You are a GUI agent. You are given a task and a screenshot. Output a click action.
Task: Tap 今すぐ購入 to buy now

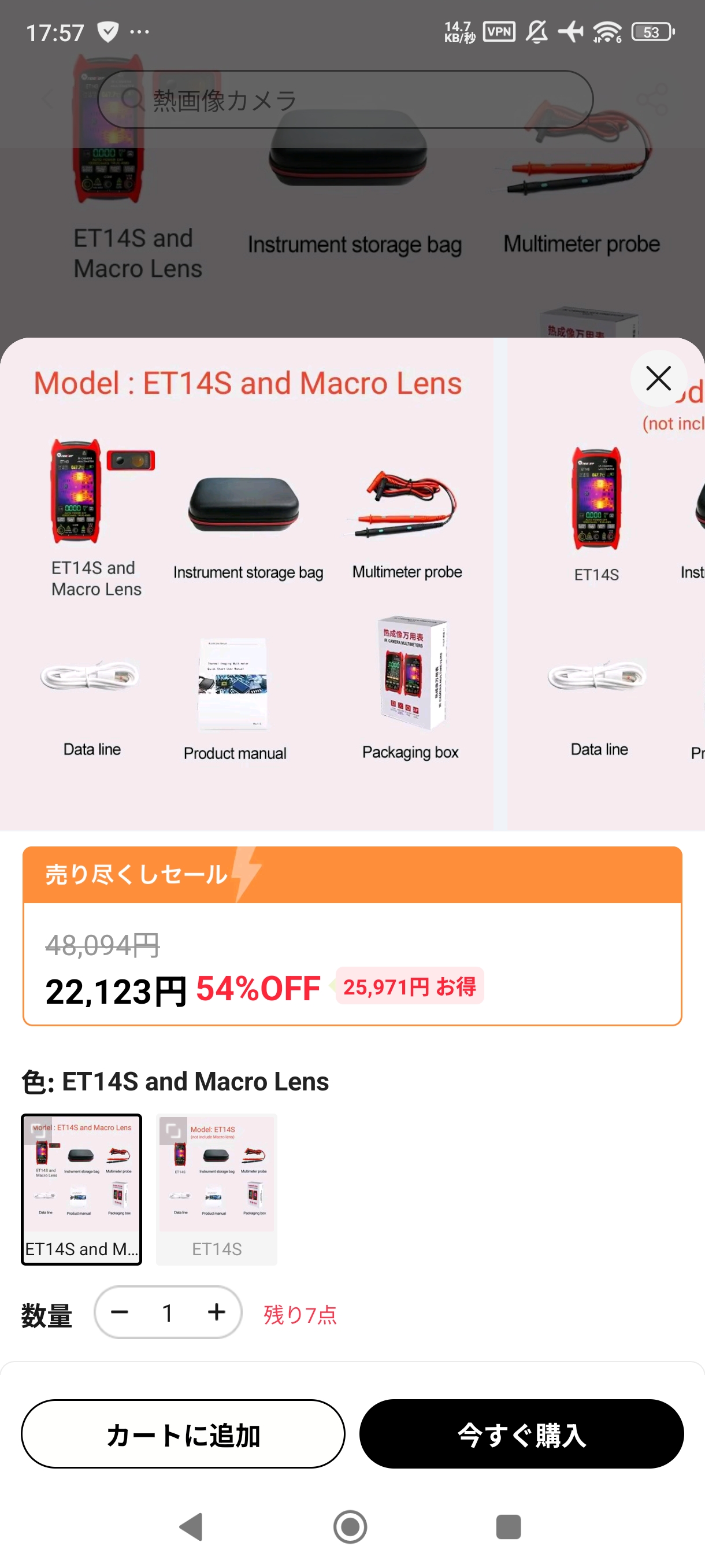(x=521, y=1433)
